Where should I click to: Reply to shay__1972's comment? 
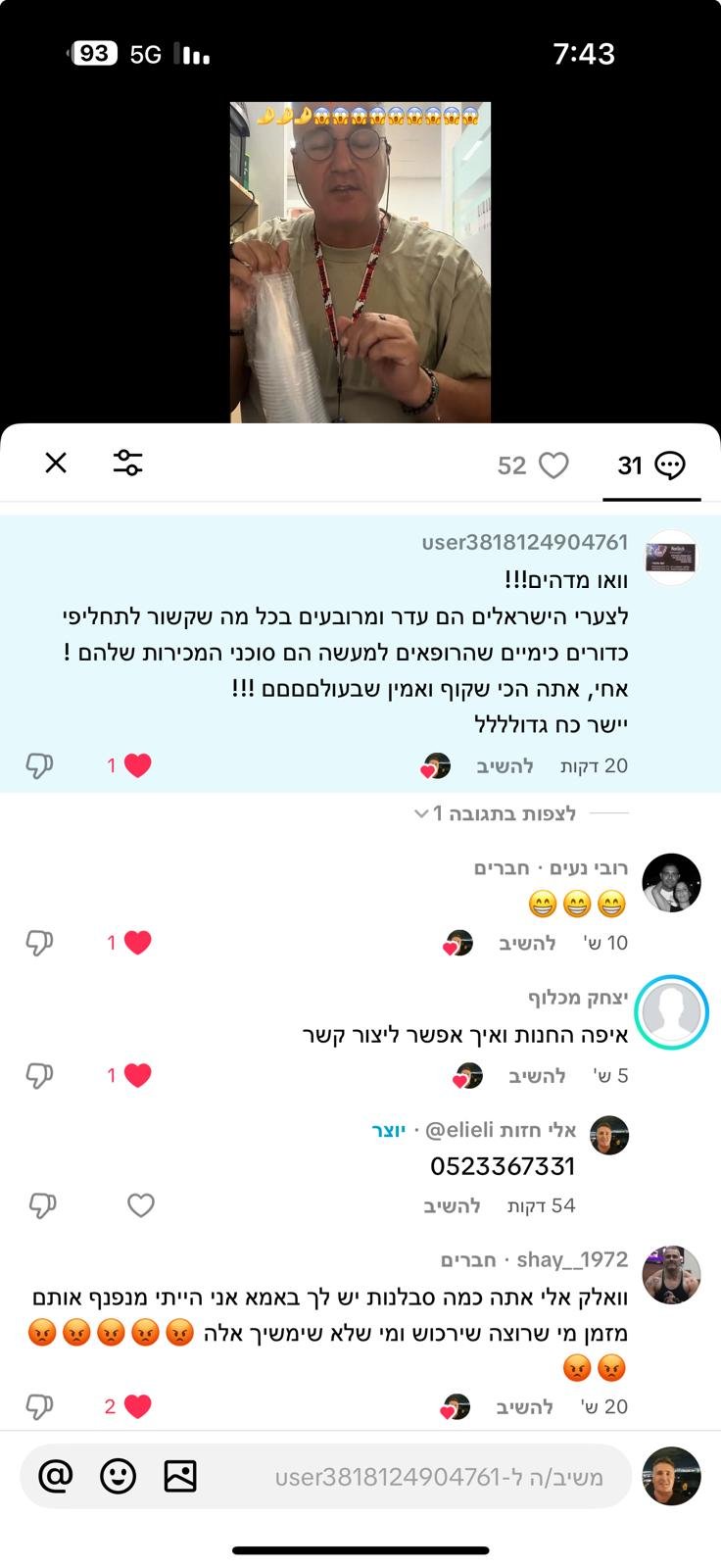525,1407
